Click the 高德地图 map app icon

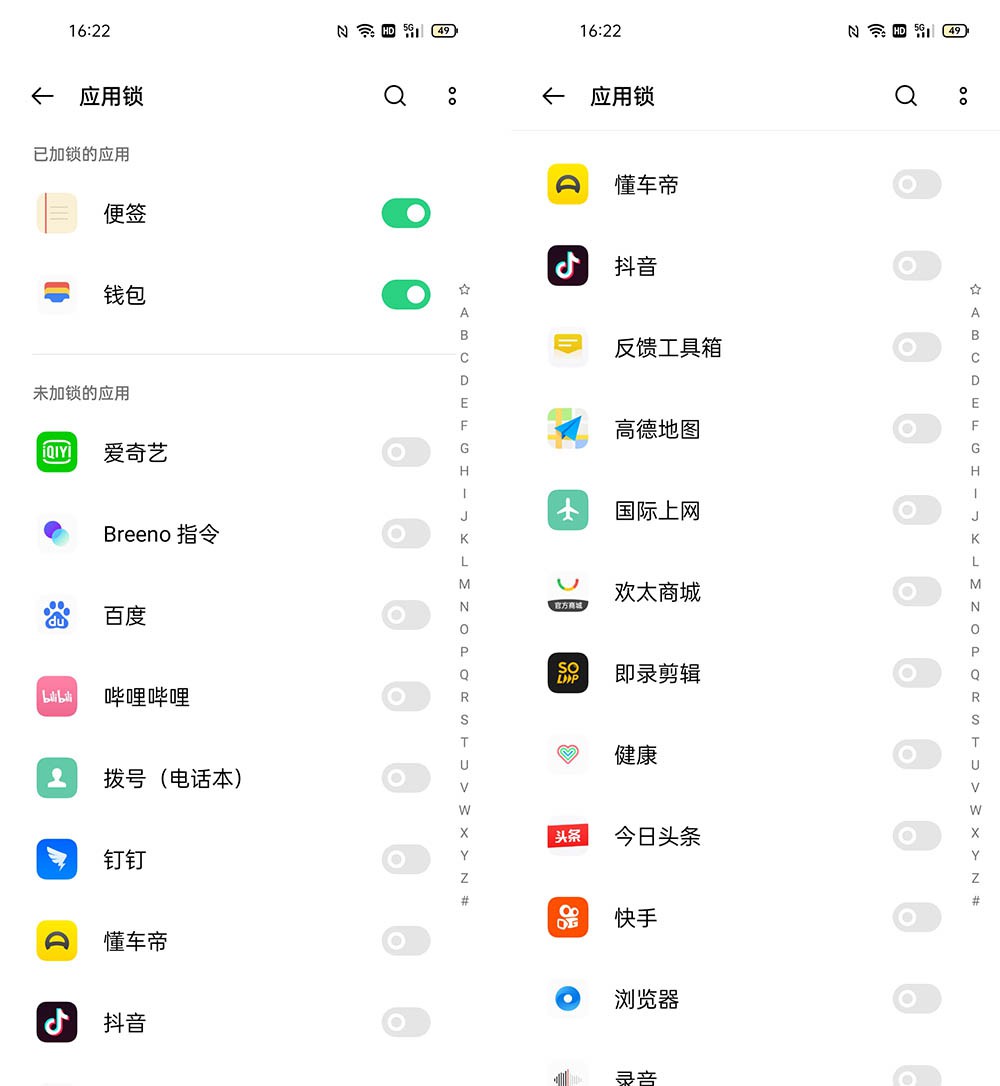click(x=567, y=428)
